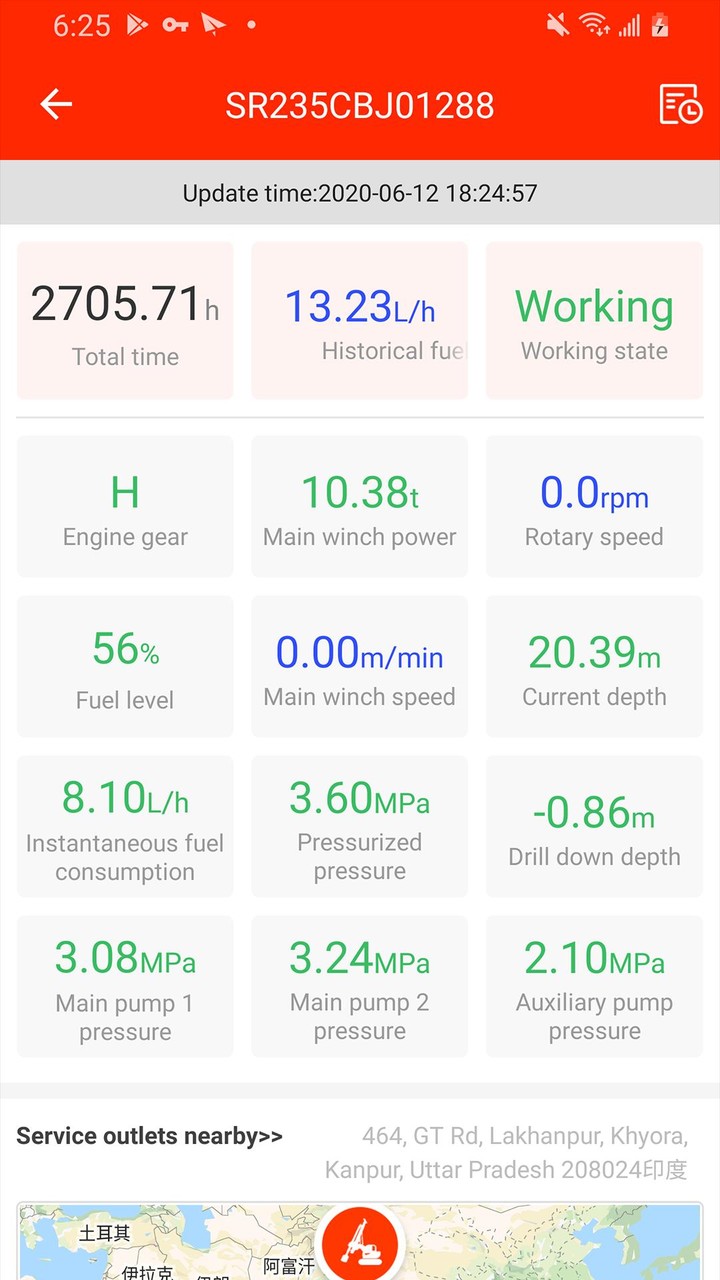
Task: Open the history records icon at top right
Action: tap(678, 104)
